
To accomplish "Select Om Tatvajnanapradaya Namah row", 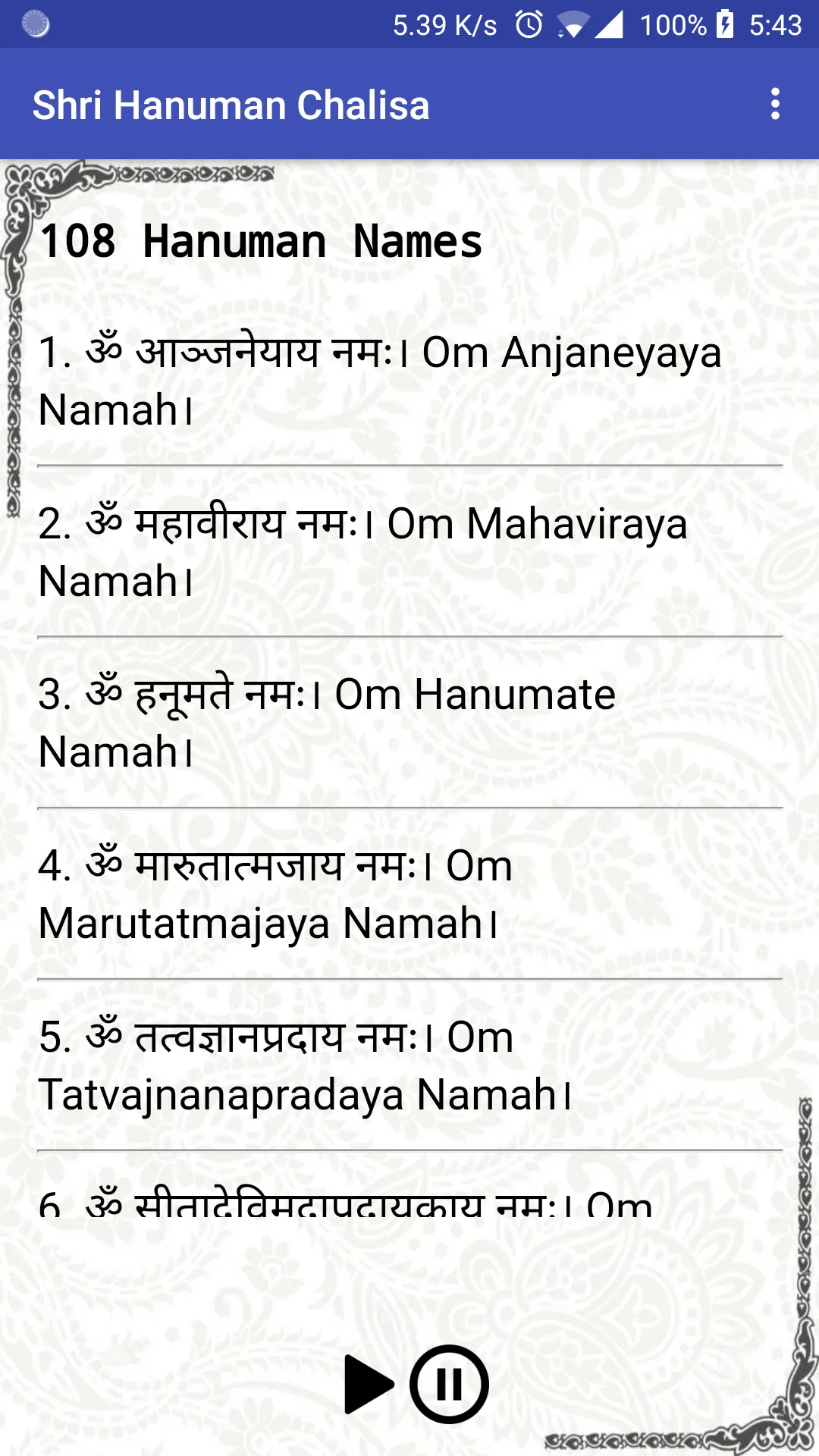I will click(x=409, y=1065).
